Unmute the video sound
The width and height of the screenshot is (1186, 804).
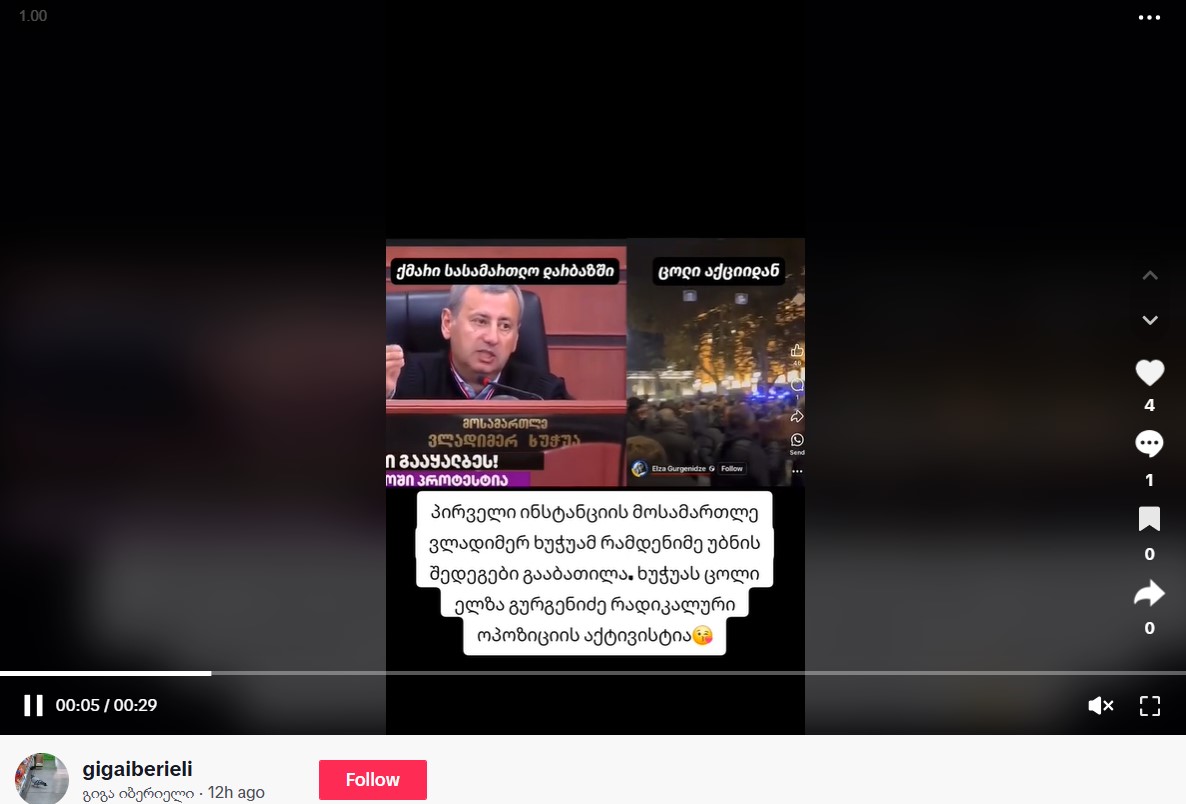(1101, 705)
